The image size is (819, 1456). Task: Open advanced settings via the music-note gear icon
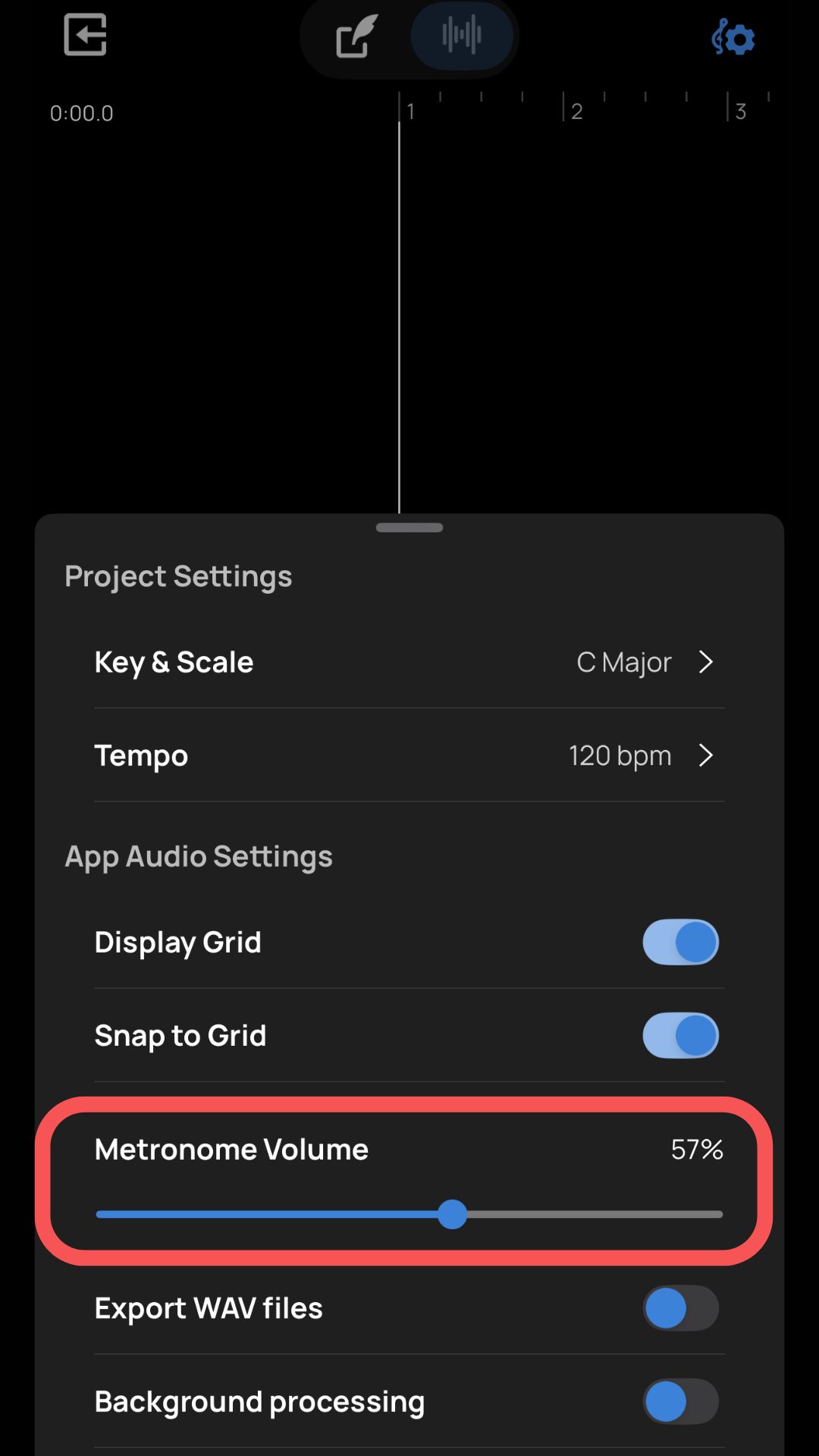click(x=733, y=38)
